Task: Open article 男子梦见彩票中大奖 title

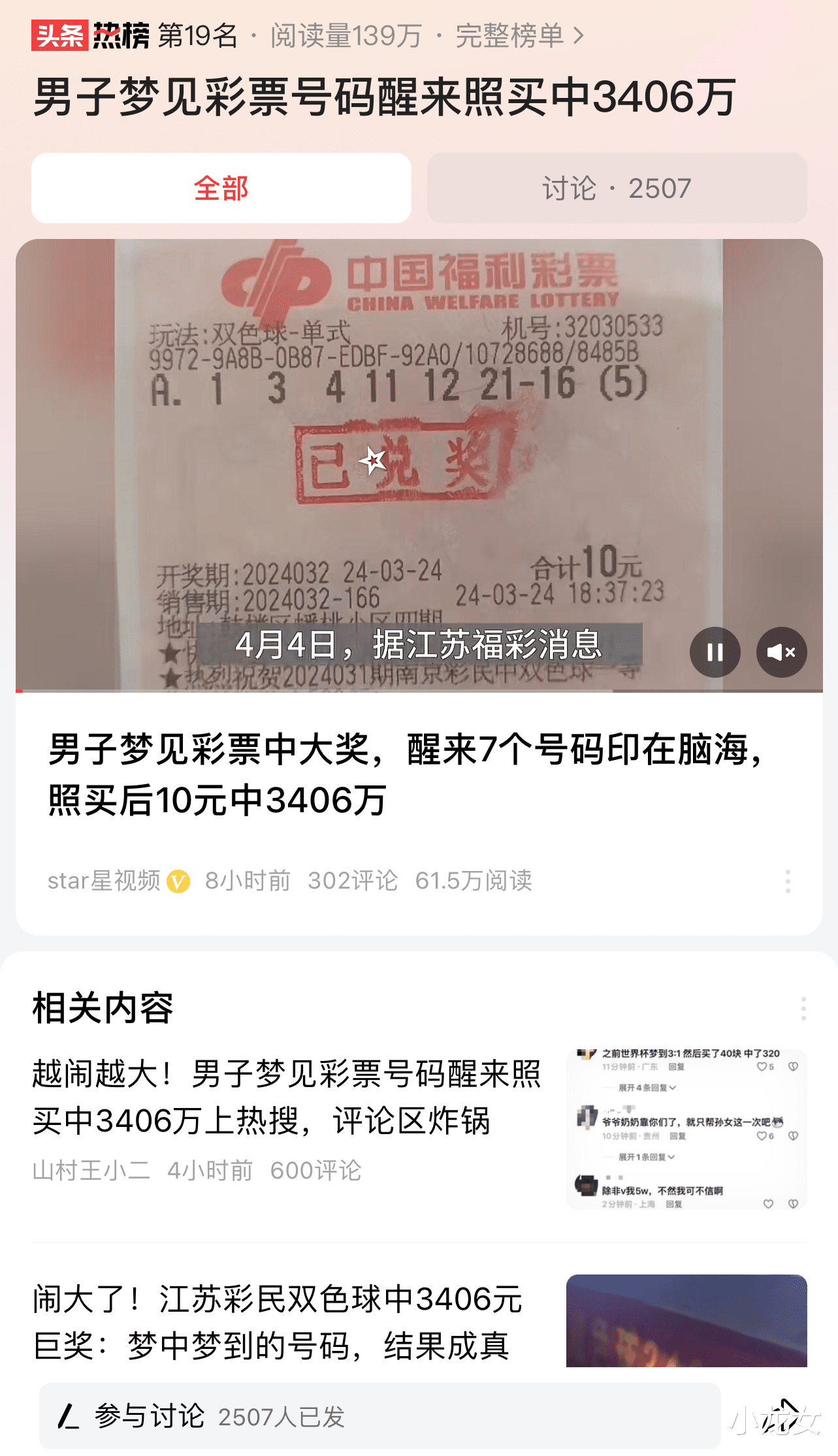Action: pyautogui.click(x=405, y=774)
